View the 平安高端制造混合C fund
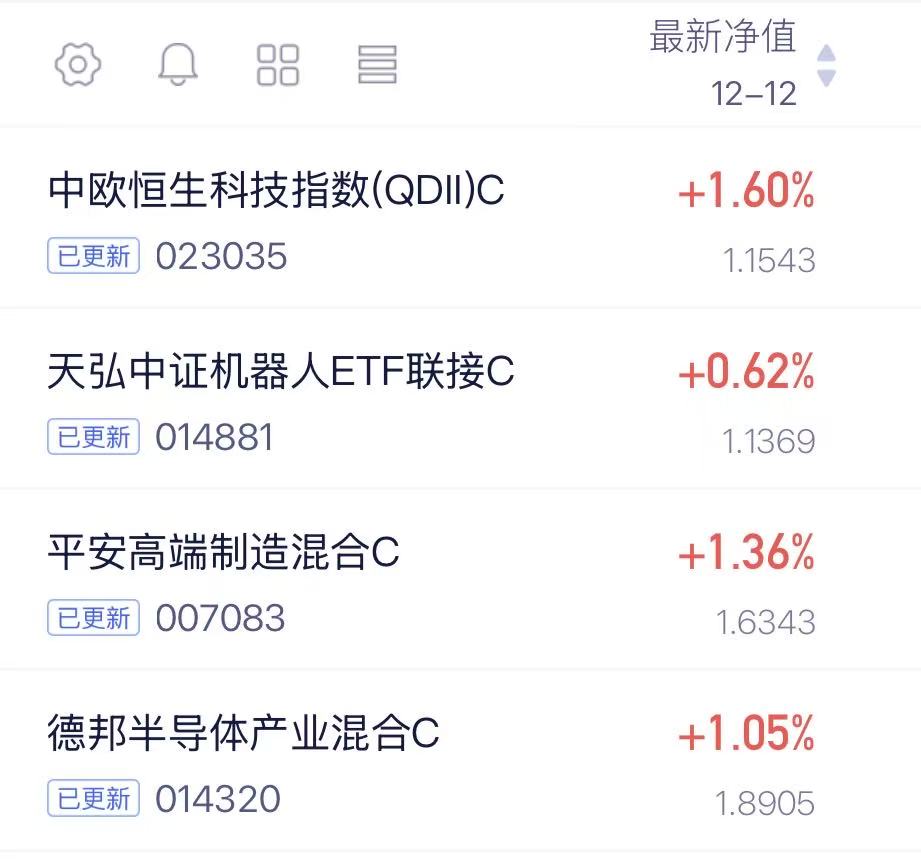 pos(224,553)
